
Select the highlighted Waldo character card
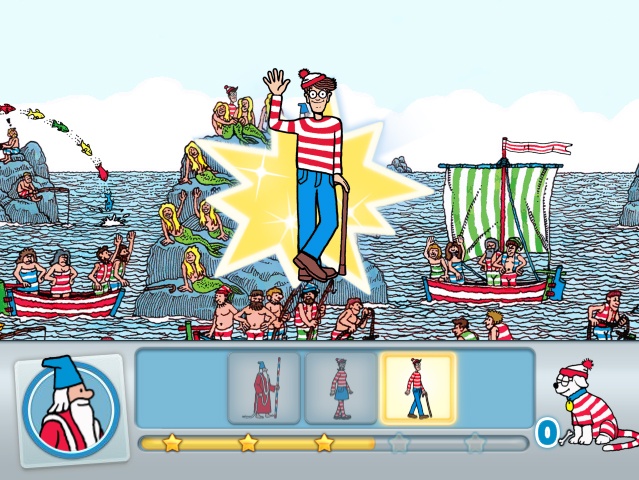pos(418,388)
